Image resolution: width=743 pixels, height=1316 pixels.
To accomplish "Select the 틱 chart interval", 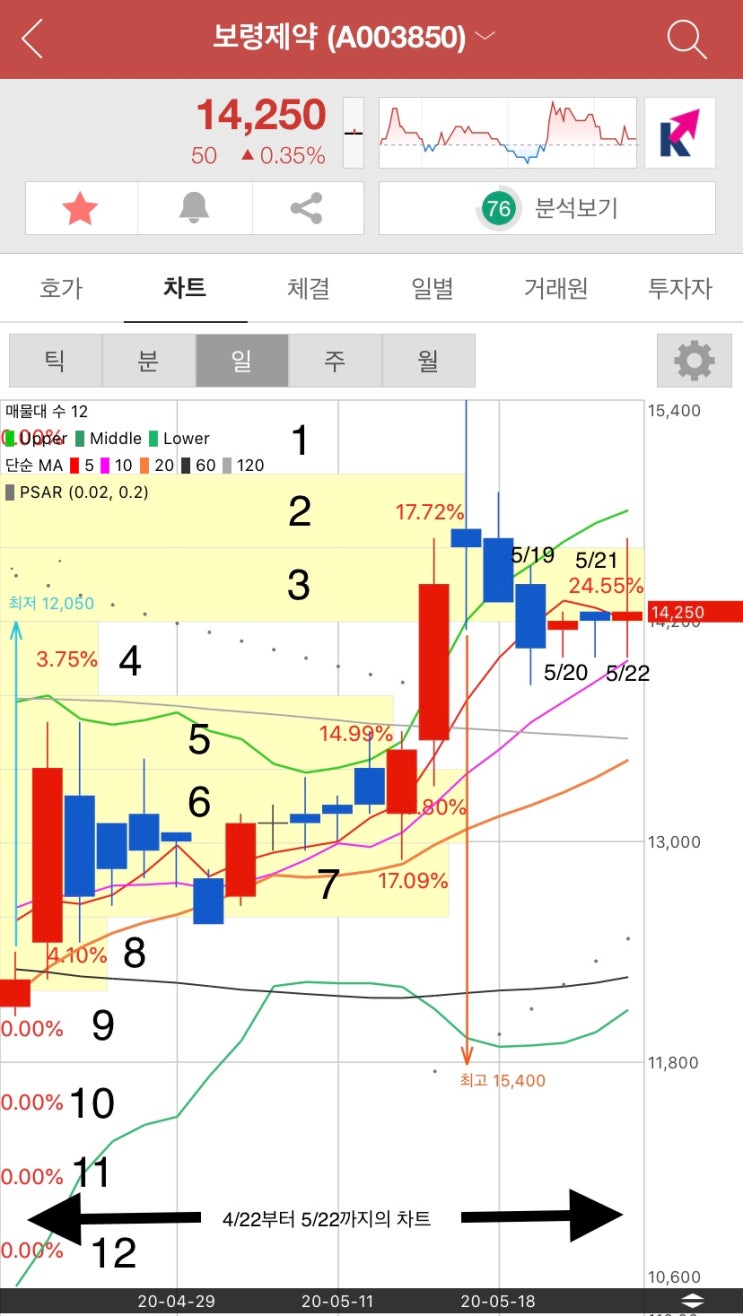I will coord(55,360).
